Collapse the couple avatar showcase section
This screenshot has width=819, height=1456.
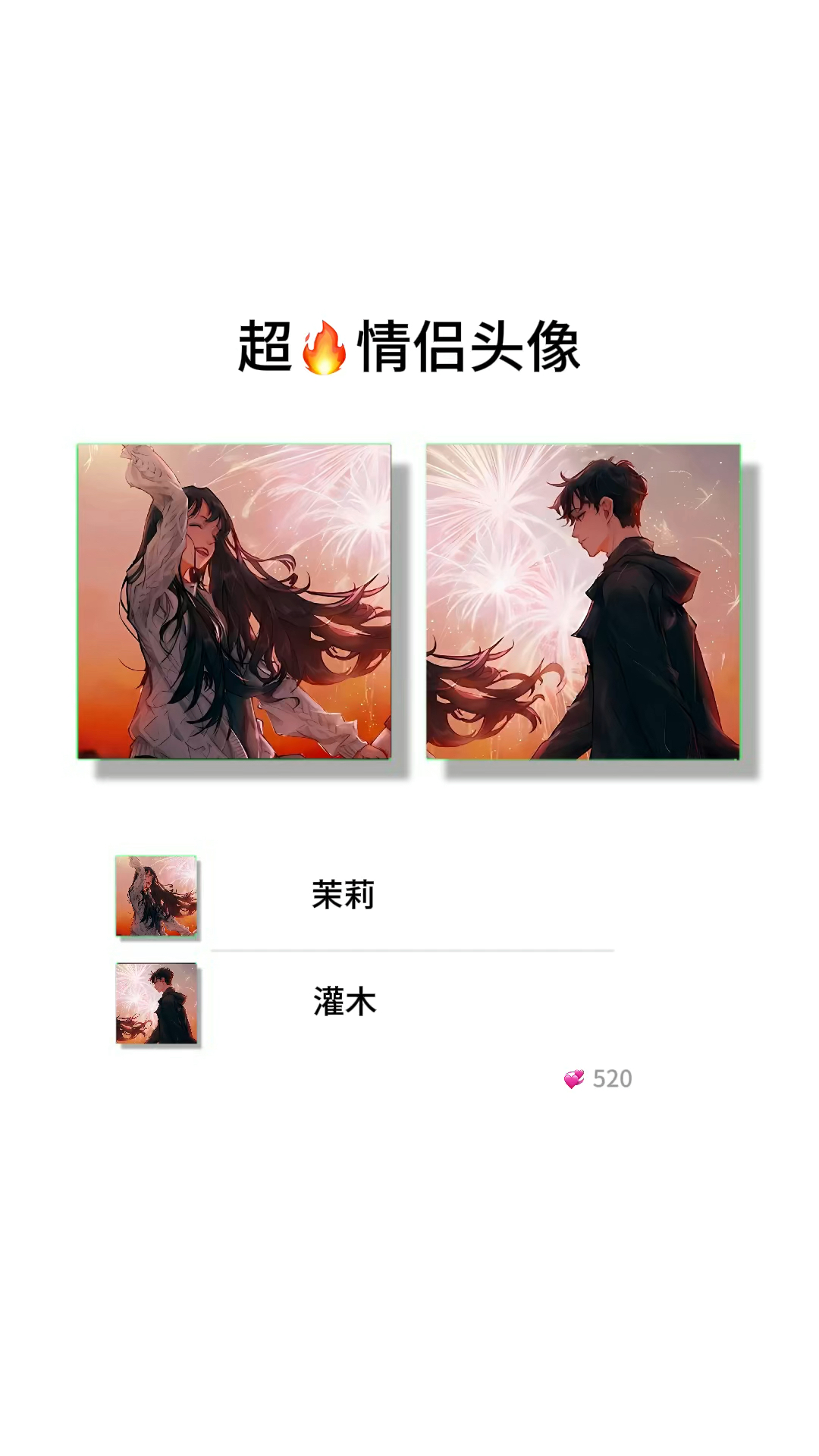pyautogui.click(x=409, y=603)
